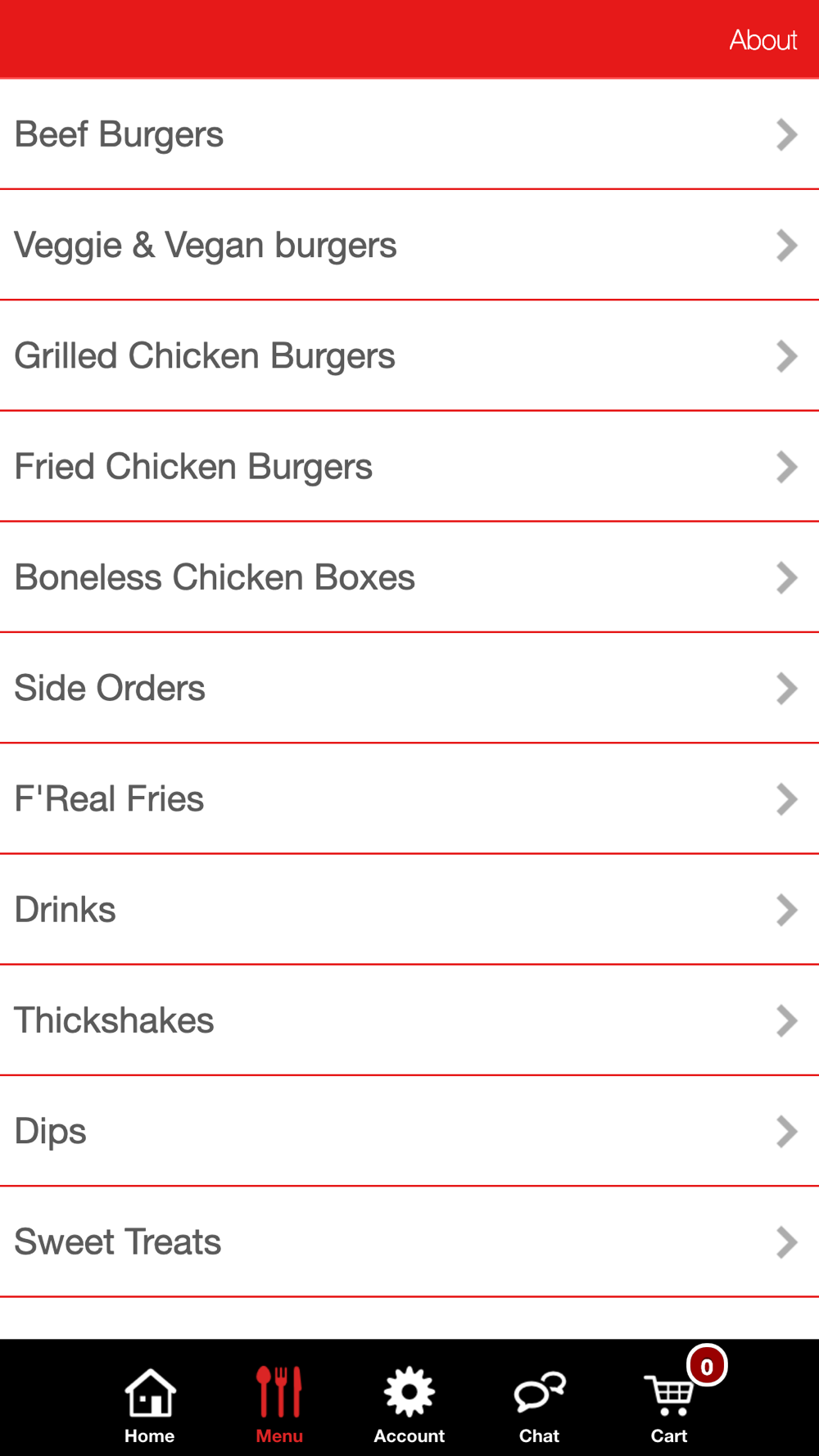Image resolution: width=819 pixels, height=1456 pixels.
Task: View the Dips options
Action: click(x=409, y=1131)
